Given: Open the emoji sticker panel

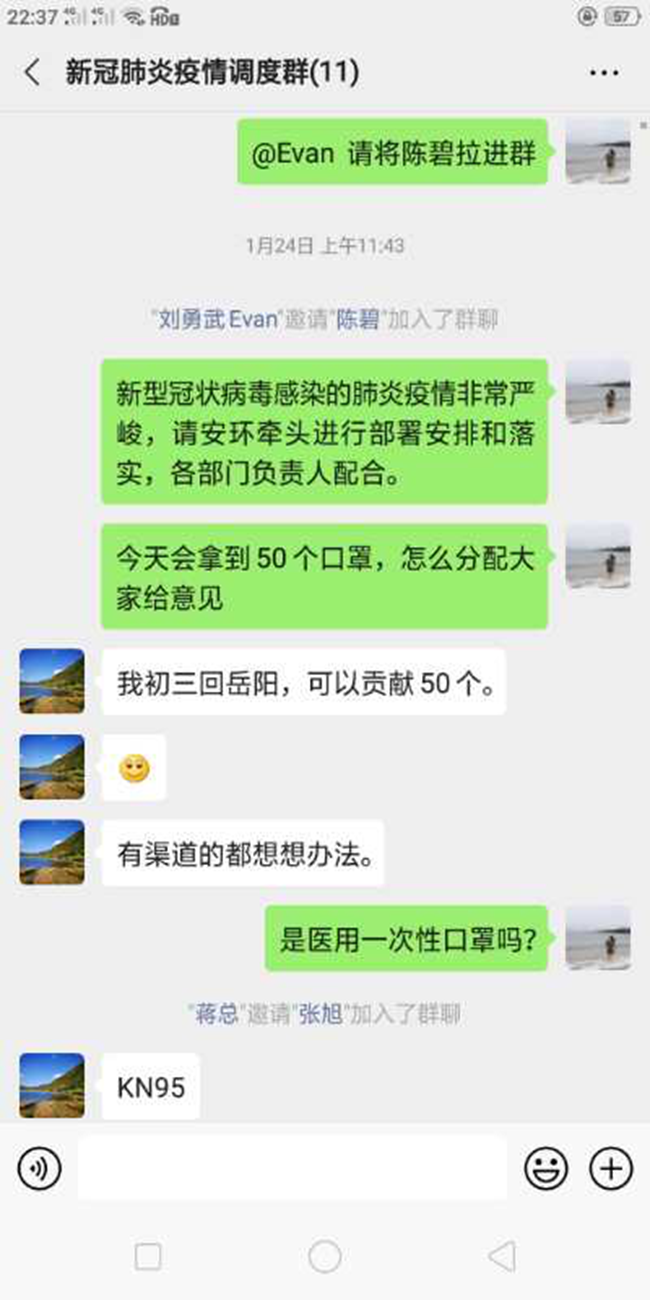Looking at the screenshot, I should [x=546, y=1167].
